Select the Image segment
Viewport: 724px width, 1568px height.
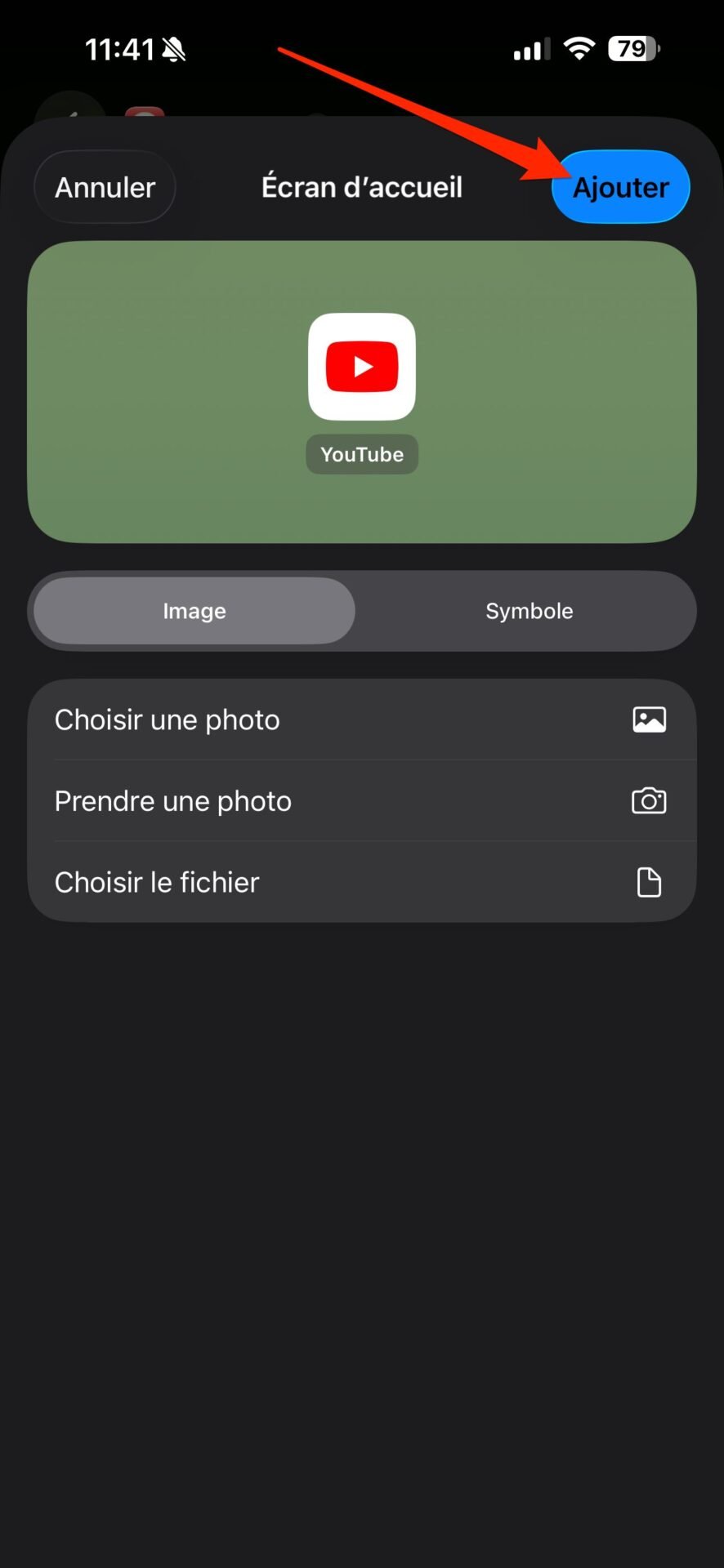(x=194, y=611)
